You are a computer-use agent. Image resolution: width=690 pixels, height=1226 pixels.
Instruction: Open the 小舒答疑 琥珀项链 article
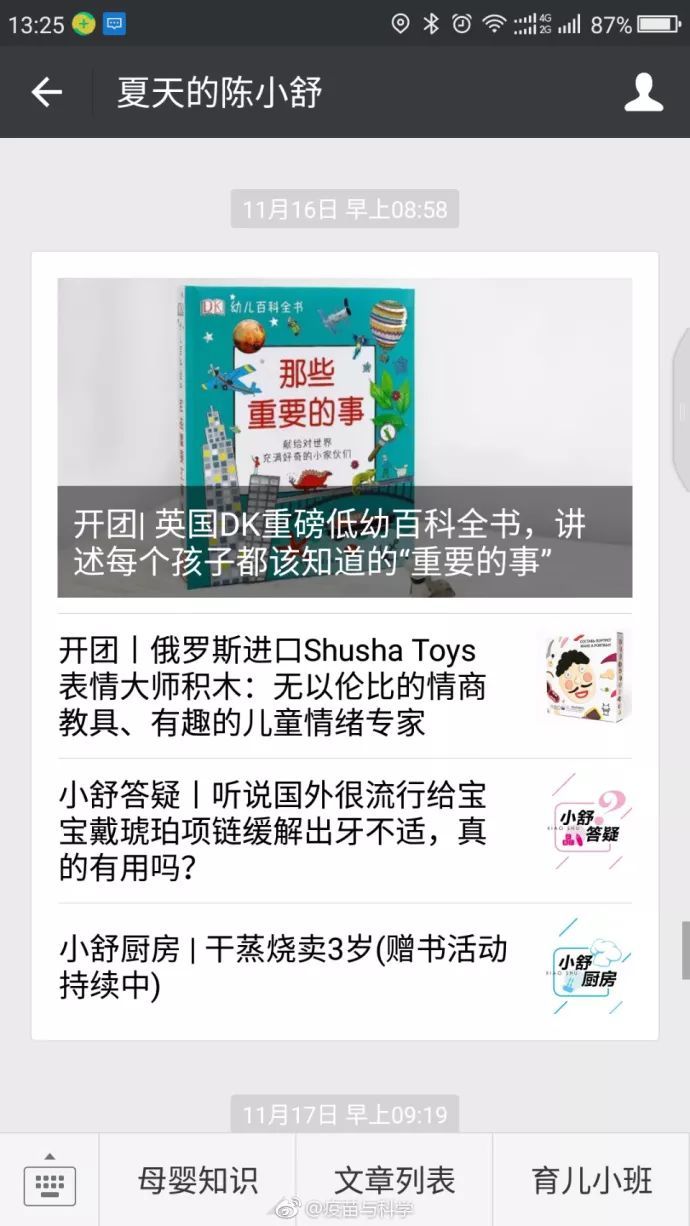point(345,831)
